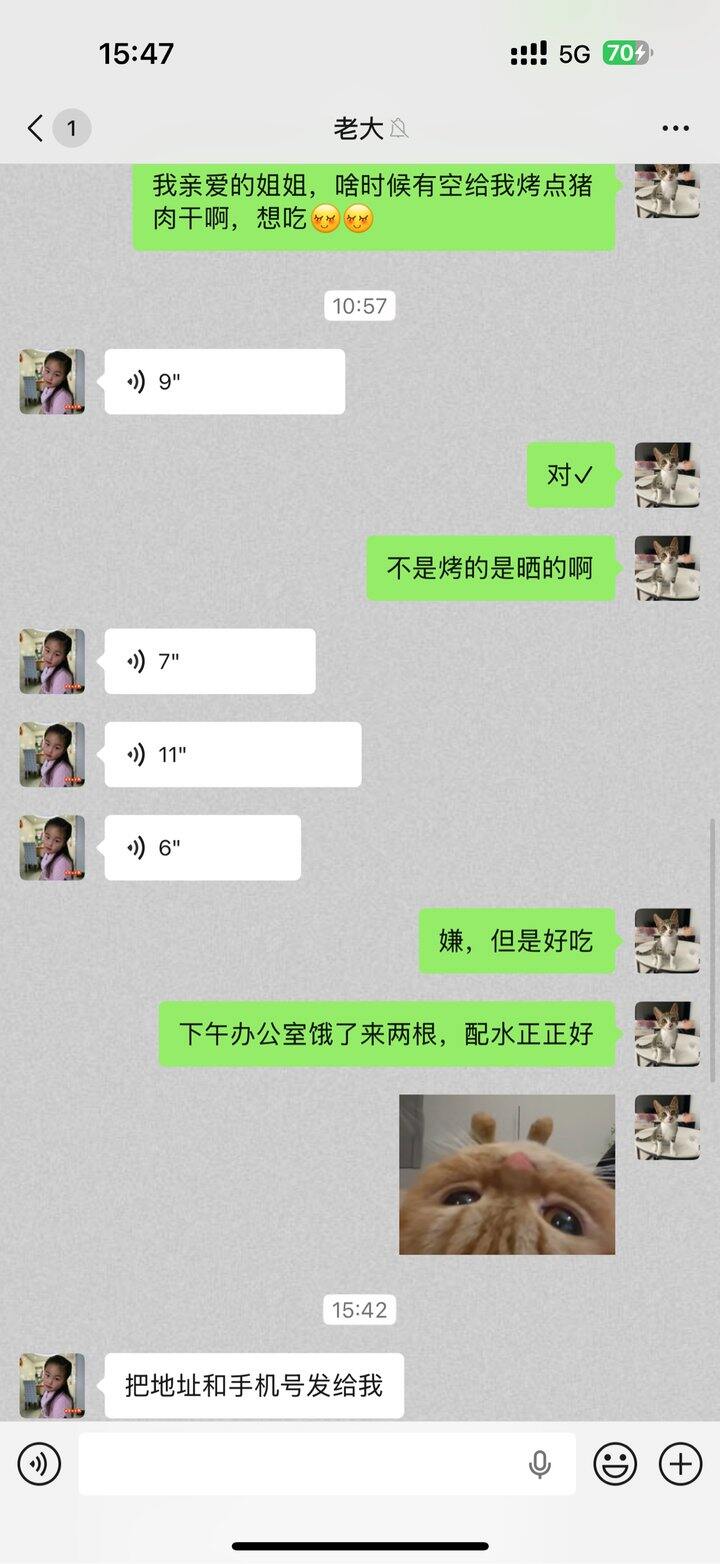Image resolution: width=720 pixels, height=1564 pixels.
Task: Open the contact's avatar beside 把地址和手机号发给我
Action: tap(52, 1385)
